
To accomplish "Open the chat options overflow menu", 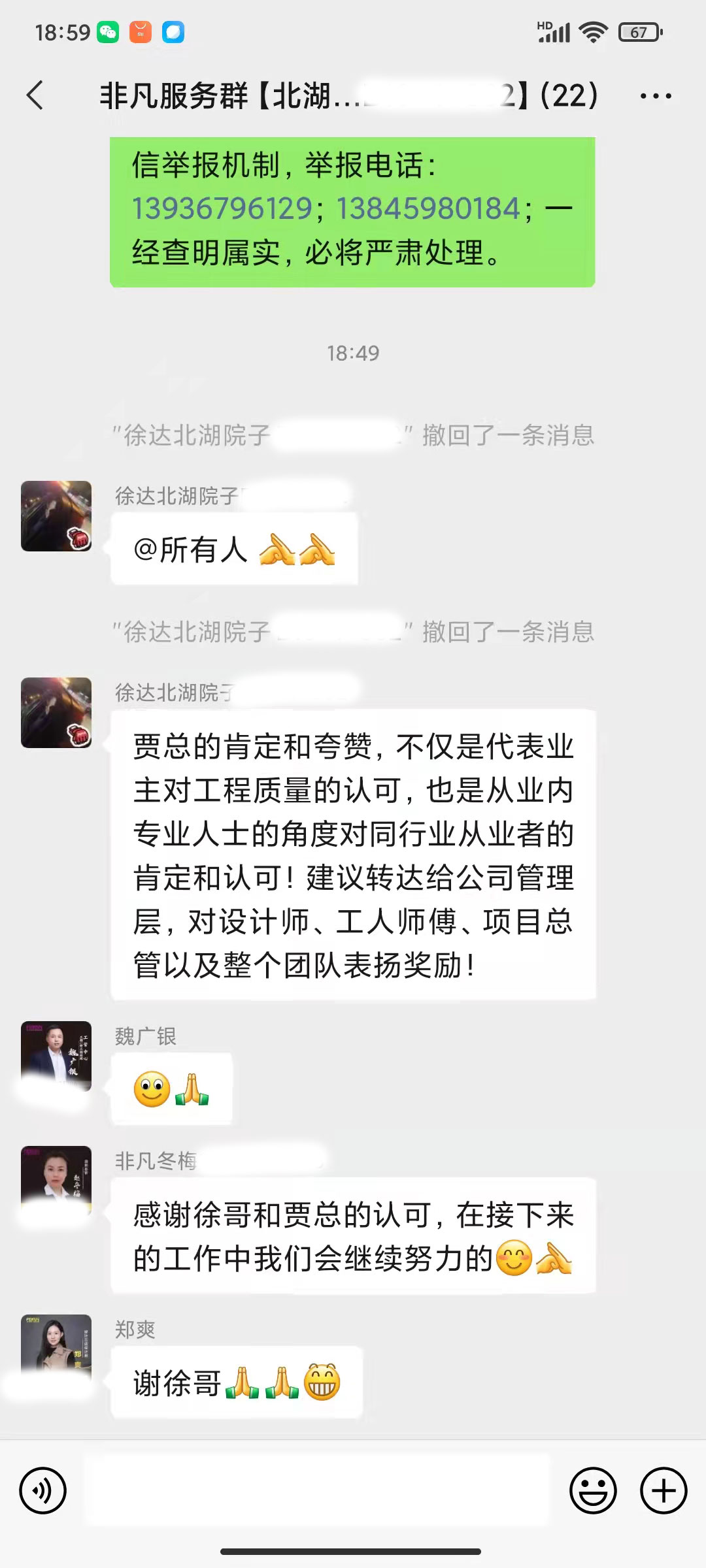I will coord(655,96).
